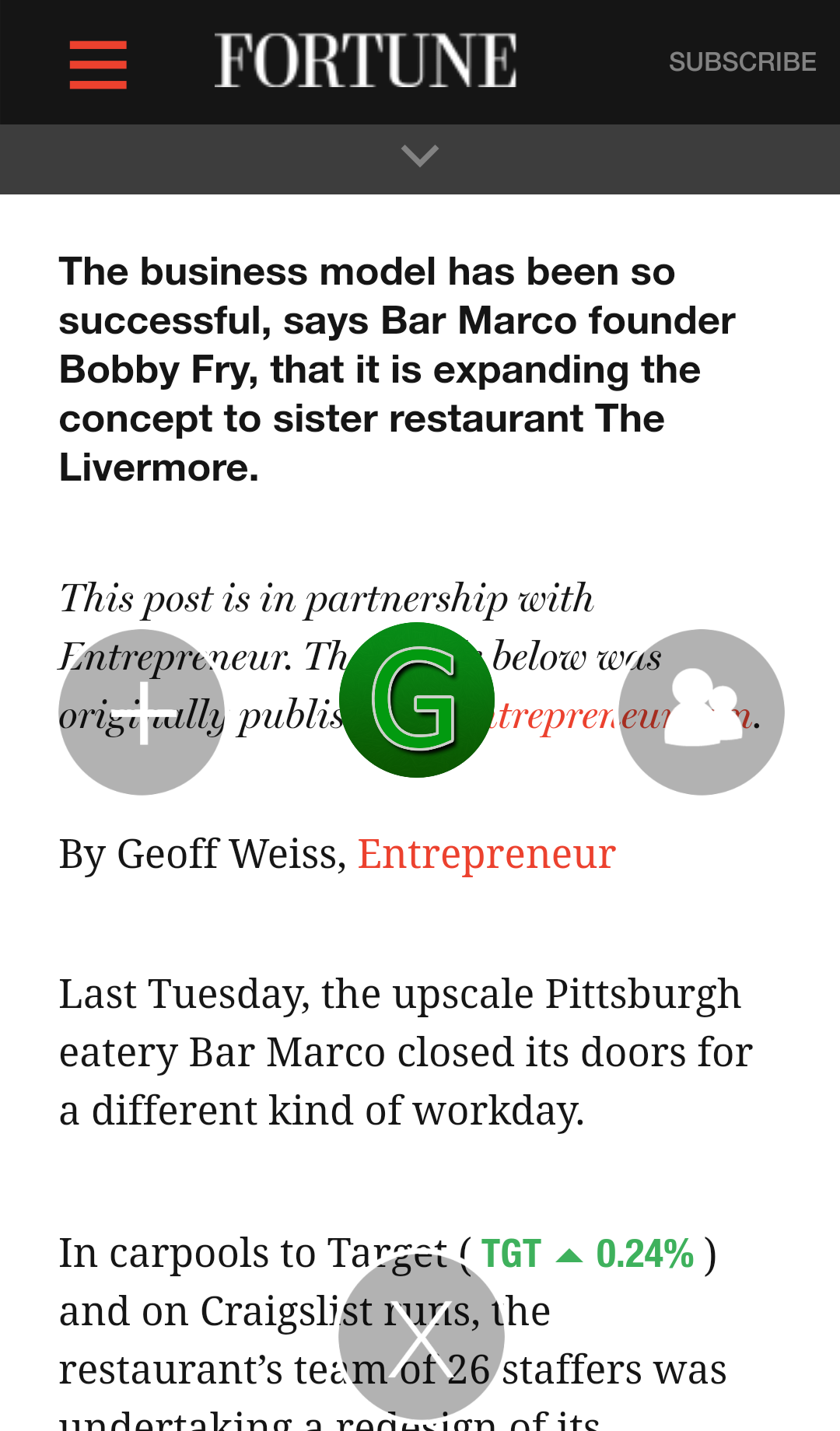Open the people group circle button
The image size is (840, 1431).
(x=702, y=712)
